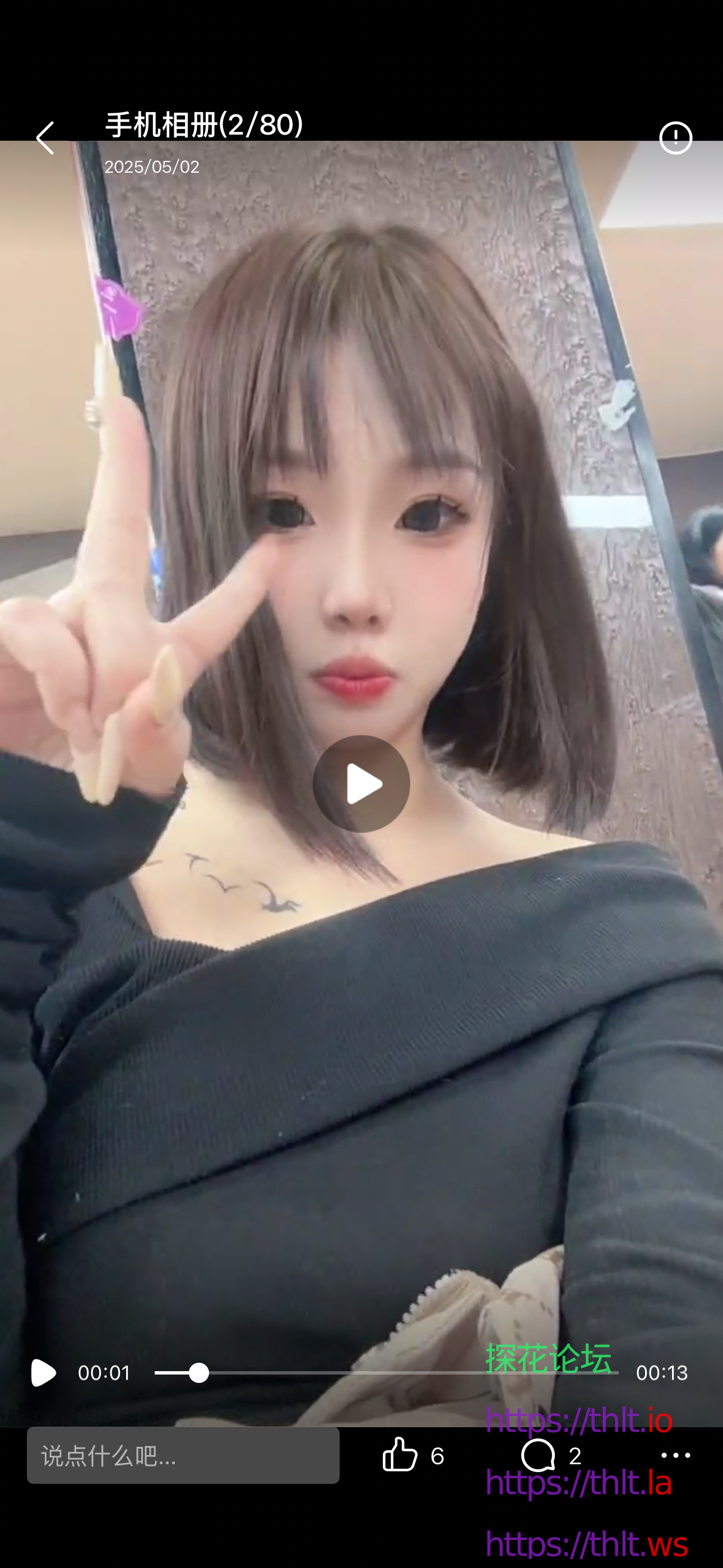Open the comments for this video
Screen dimensions: 723x1568
539,1455
